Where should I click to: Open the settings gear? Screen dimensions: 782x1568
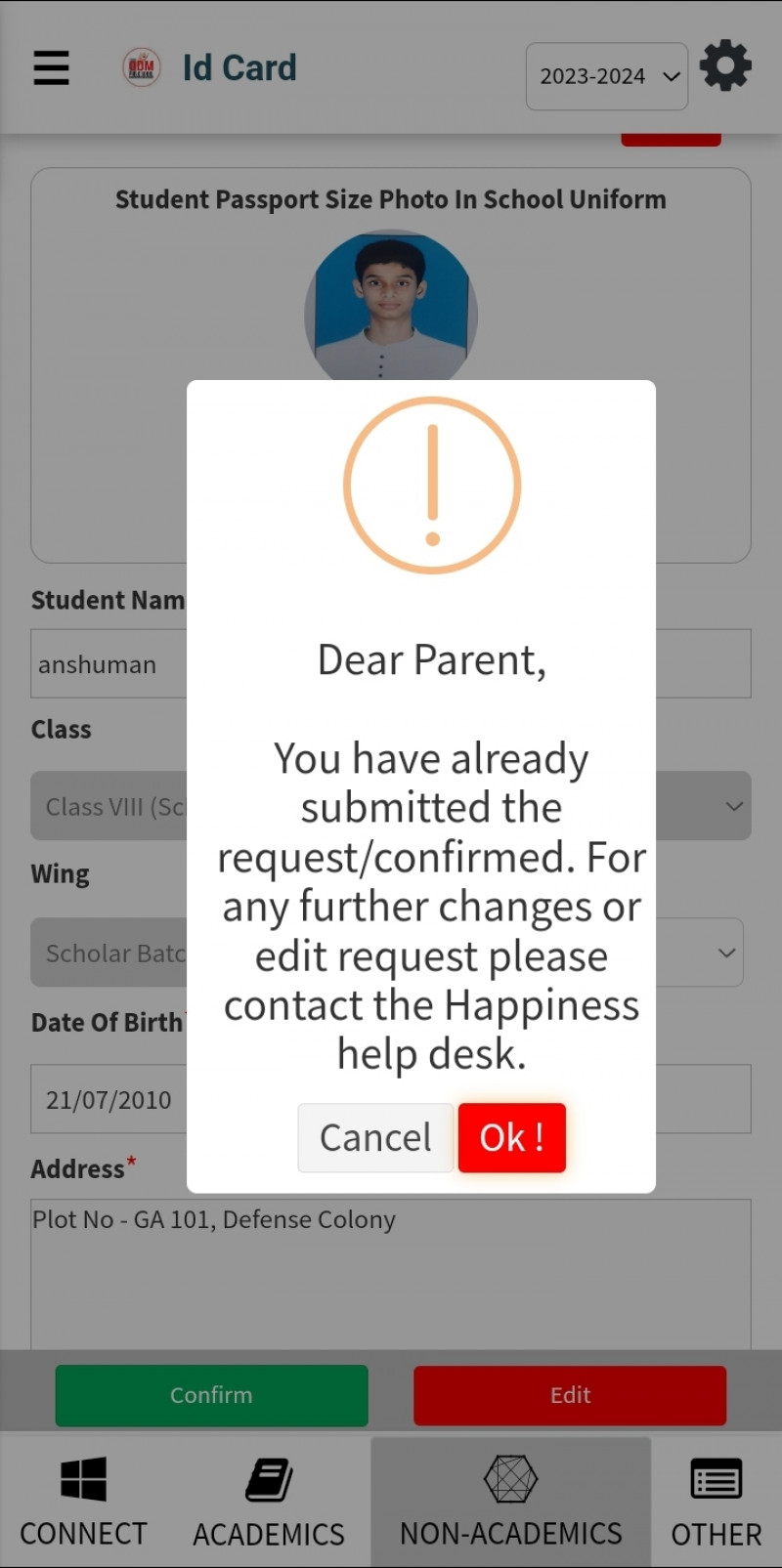pos(725,67)
